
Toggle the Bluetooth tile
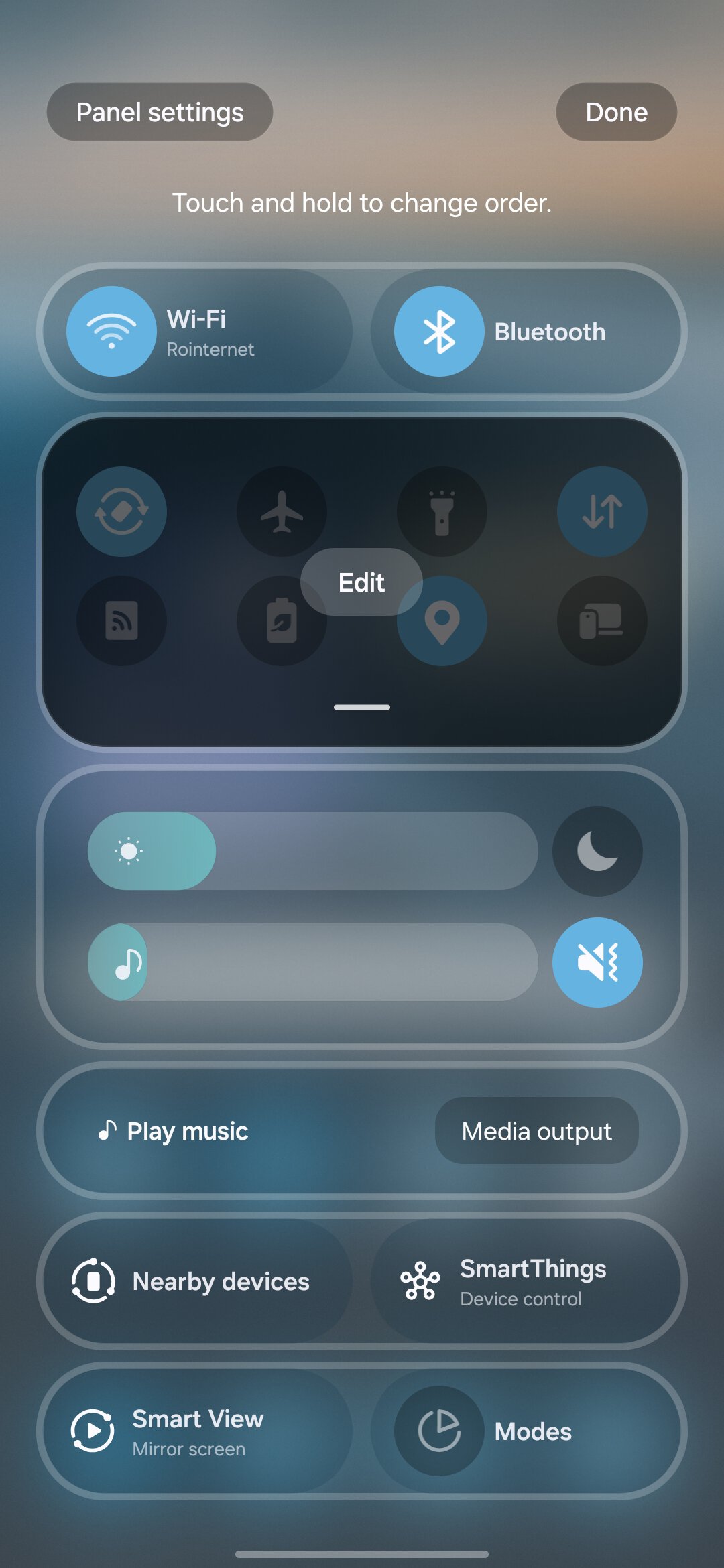tap(439, 332)
